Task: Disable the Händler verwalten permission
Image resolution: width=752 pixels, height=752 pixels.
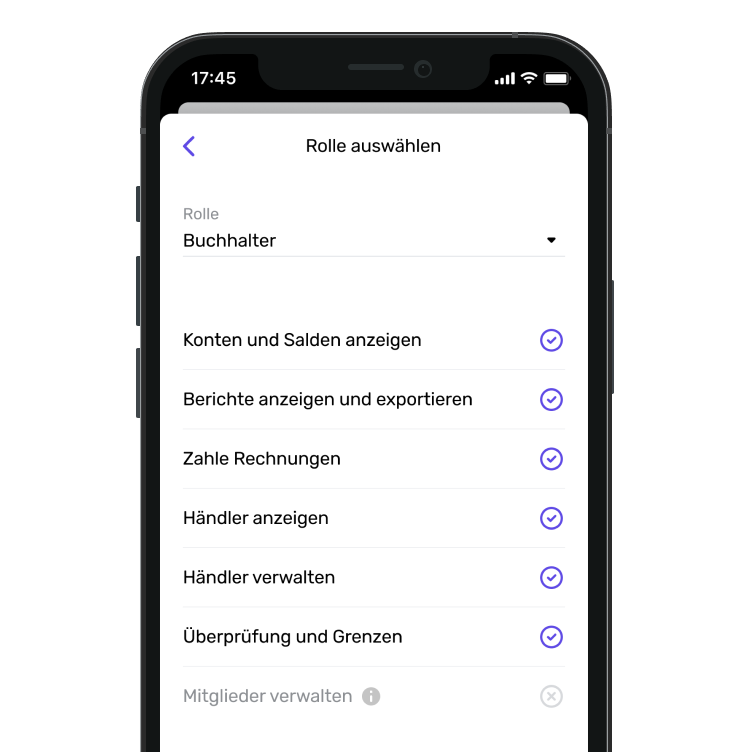Action: [551, 578]
